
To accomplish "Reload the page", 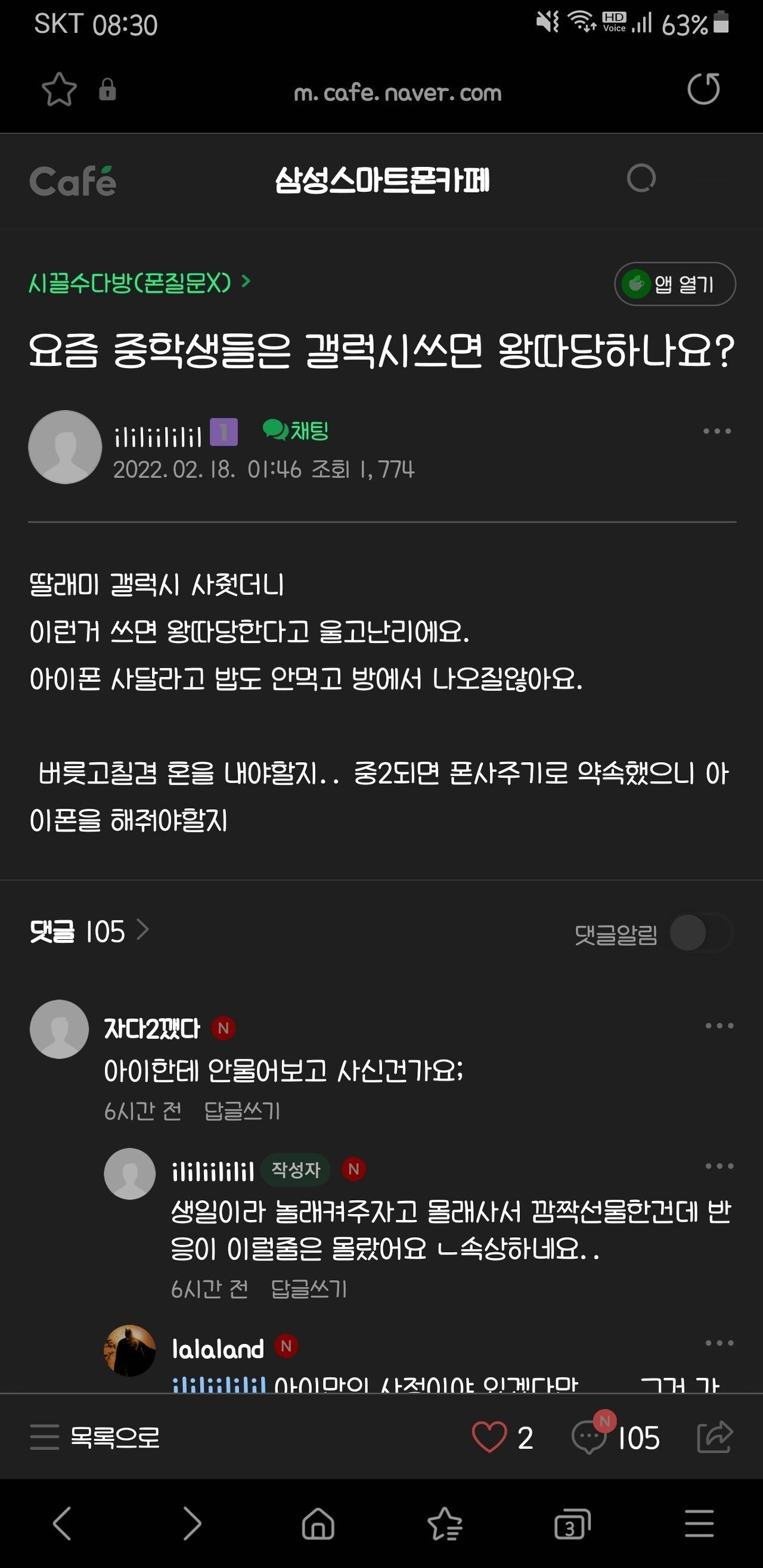I will 703,89.
